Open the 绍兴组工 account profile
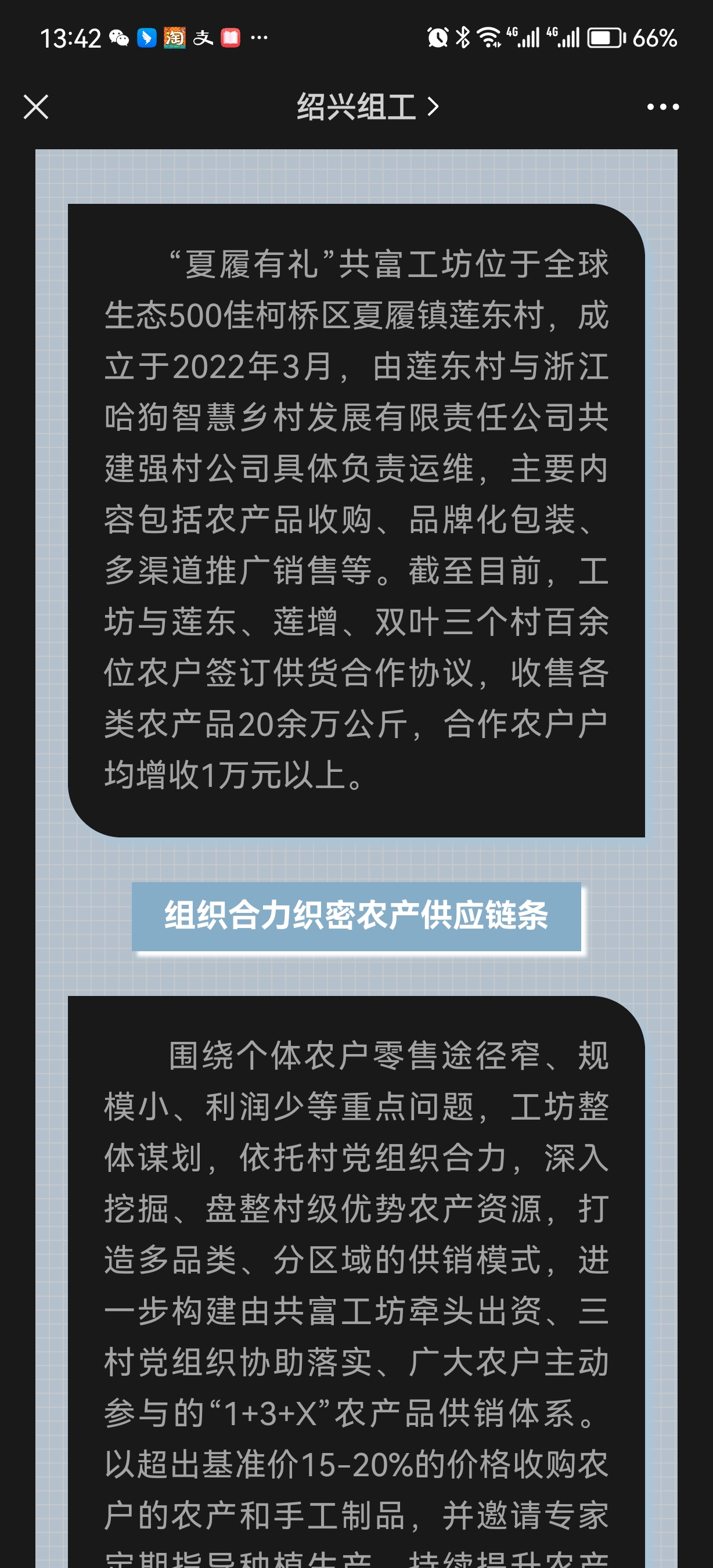This screenshot has width=713, height=1568. (x=367, y=107)
